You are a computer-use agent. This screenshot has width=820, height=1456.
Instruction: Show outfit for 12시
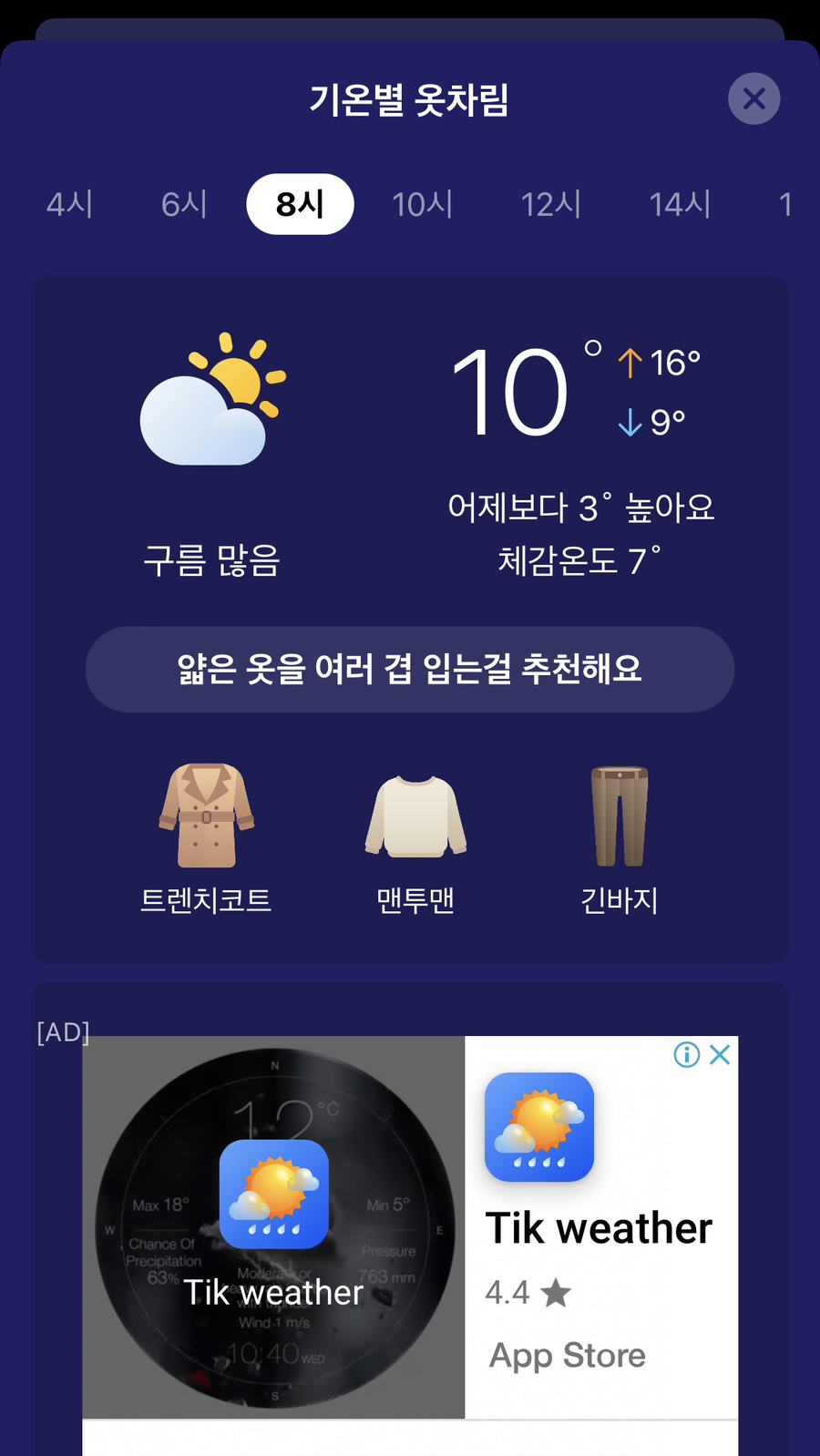551,204
